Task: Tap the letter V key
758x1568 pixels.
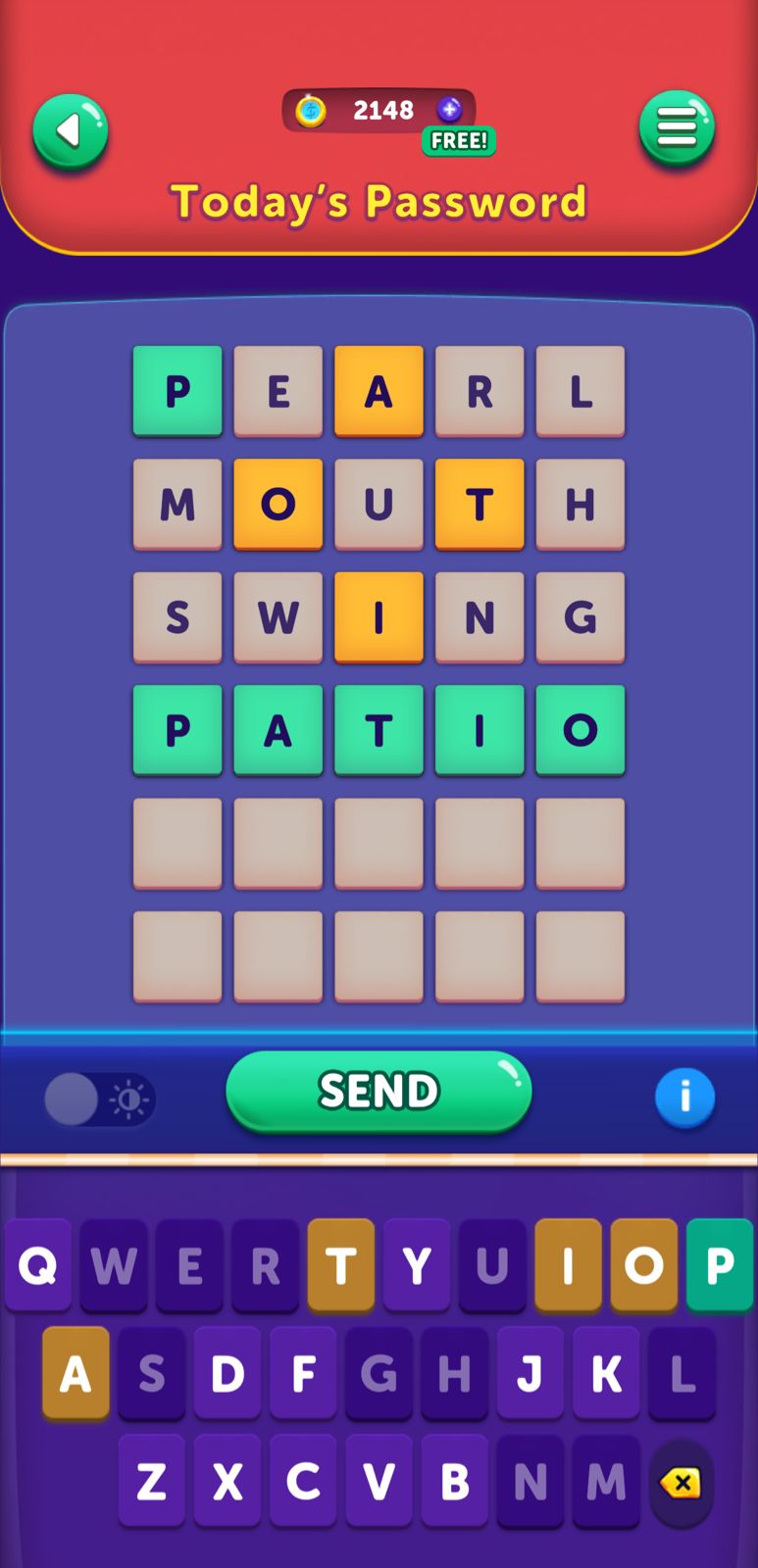Action: coord(379,1481)
